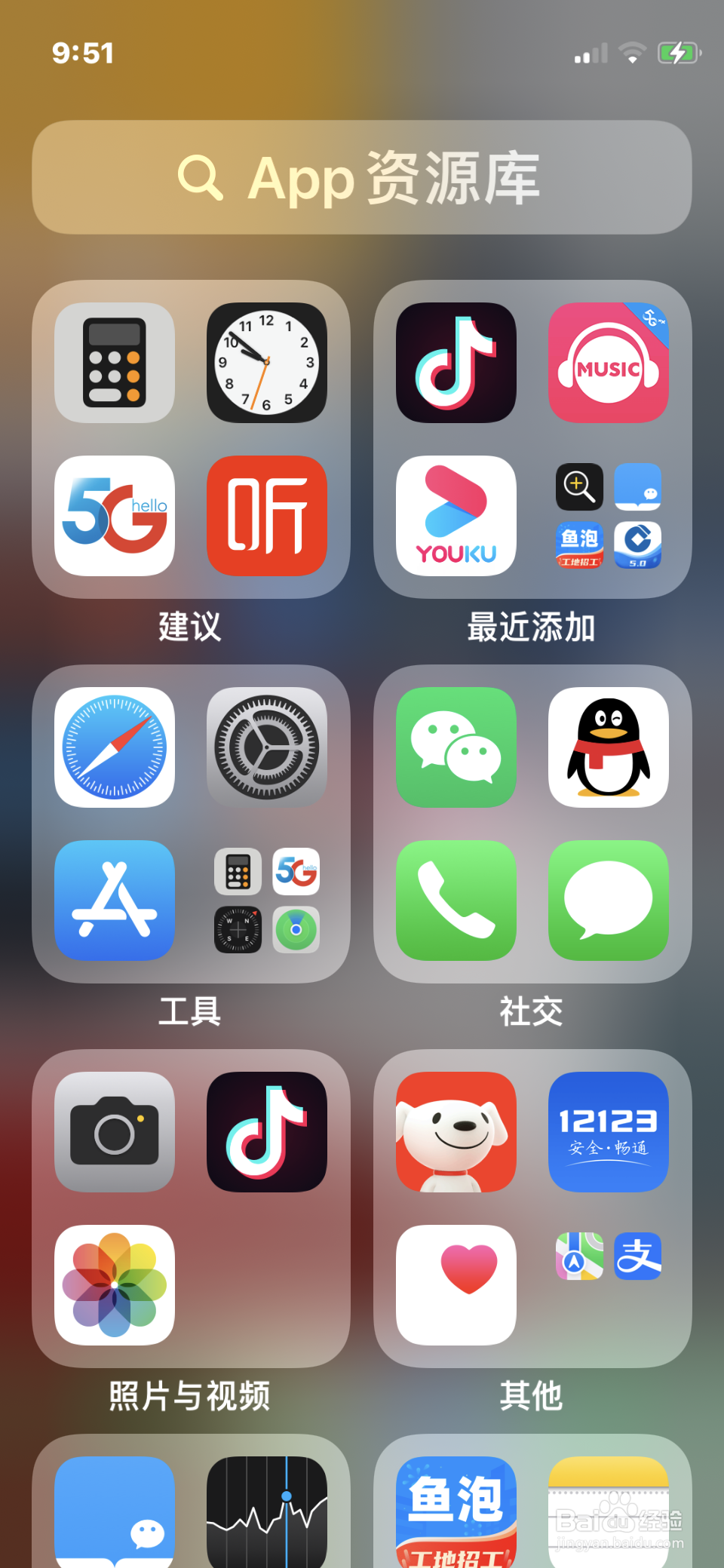
Task: Open WeChat in the 社交 folder
Action: [x=456, y=747]
